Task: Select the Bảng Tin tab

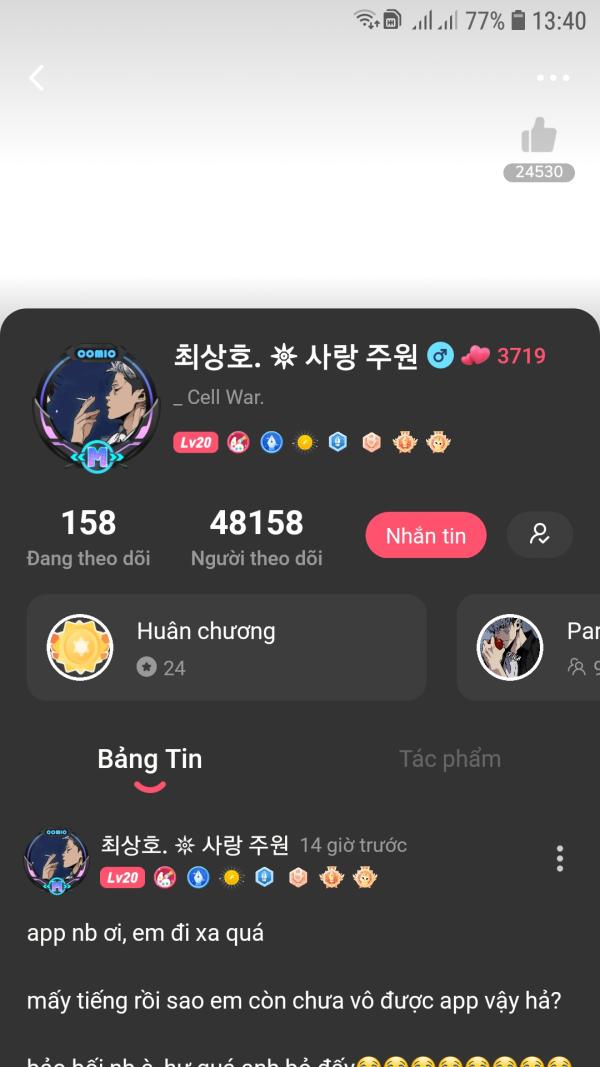Action: (x=150, y=759)
